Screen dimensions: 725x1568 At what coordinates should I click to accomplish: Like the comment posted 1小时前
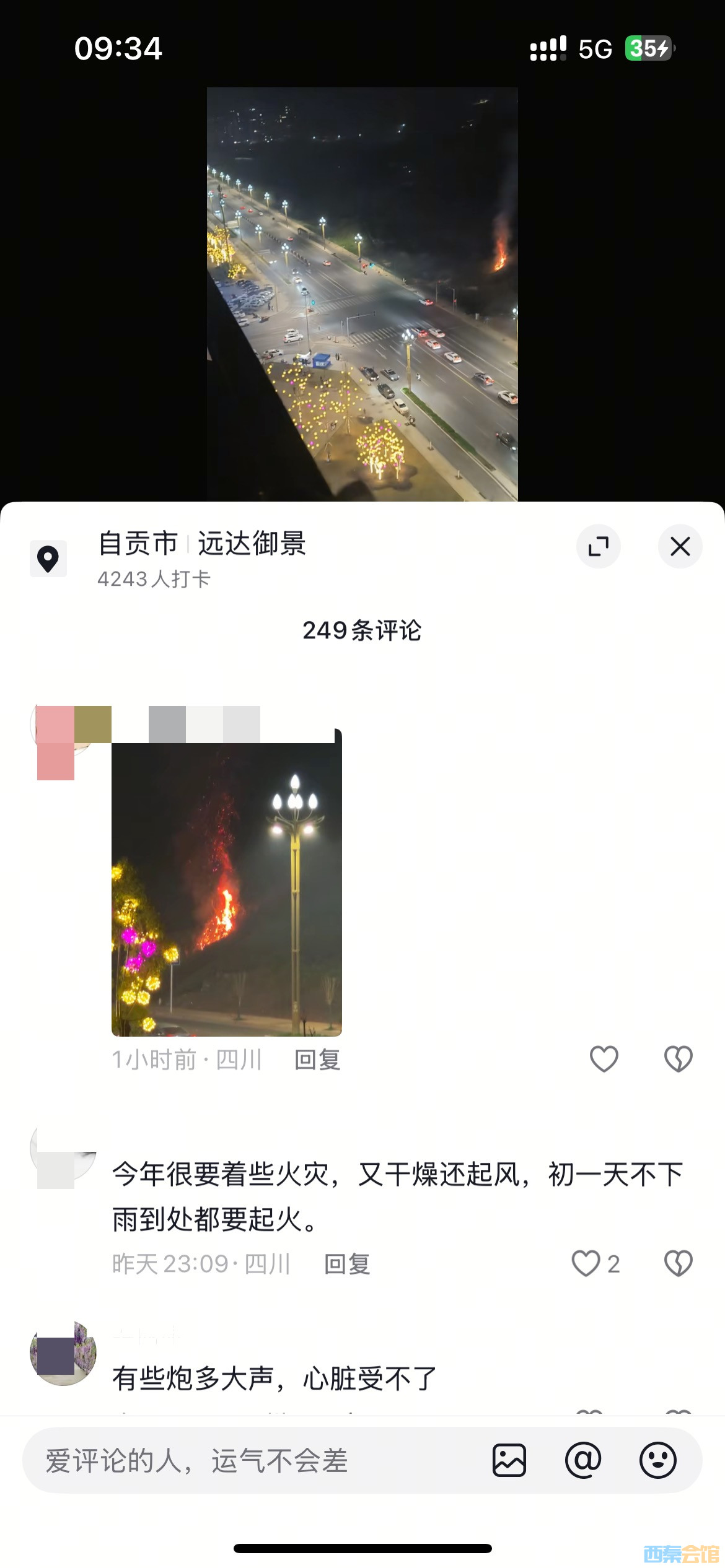(604, 1059)
